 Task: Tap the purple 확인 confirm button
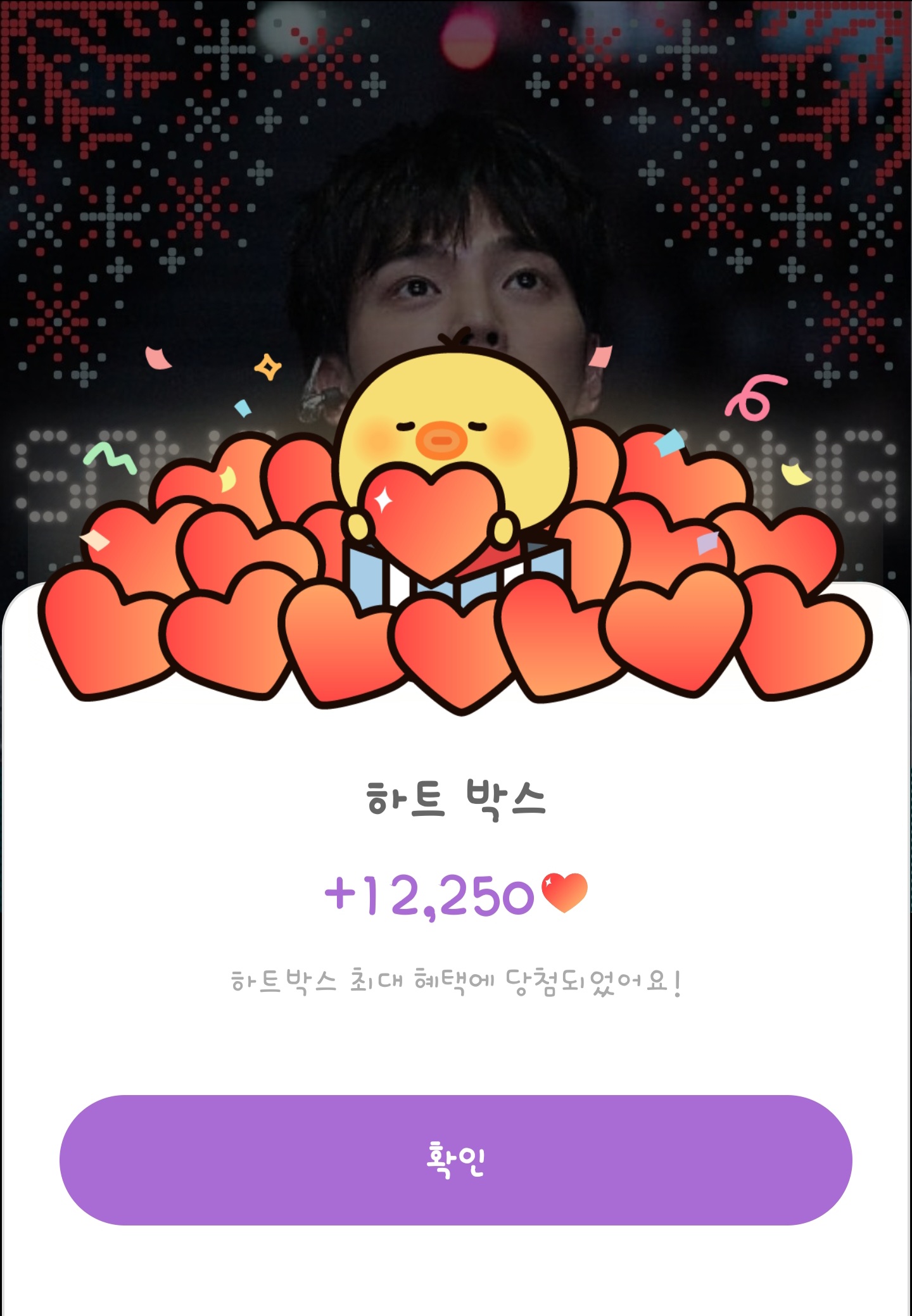(456, 1160)
